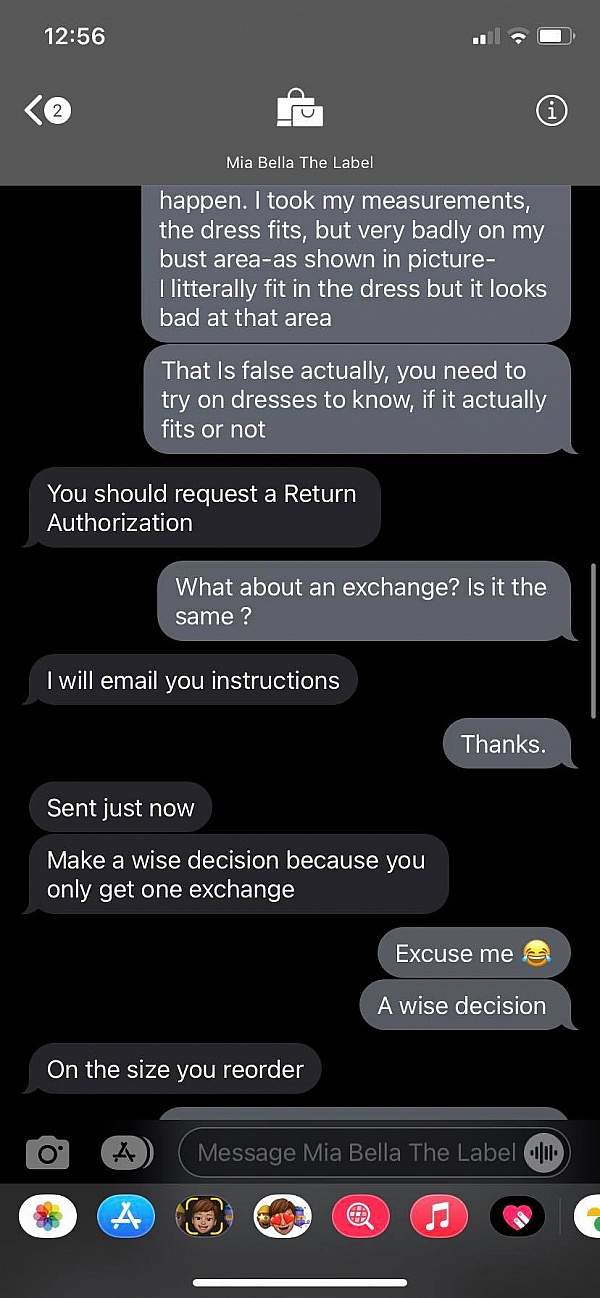
Task: Open Photos app in the app strip
Action: (48, 1216)
